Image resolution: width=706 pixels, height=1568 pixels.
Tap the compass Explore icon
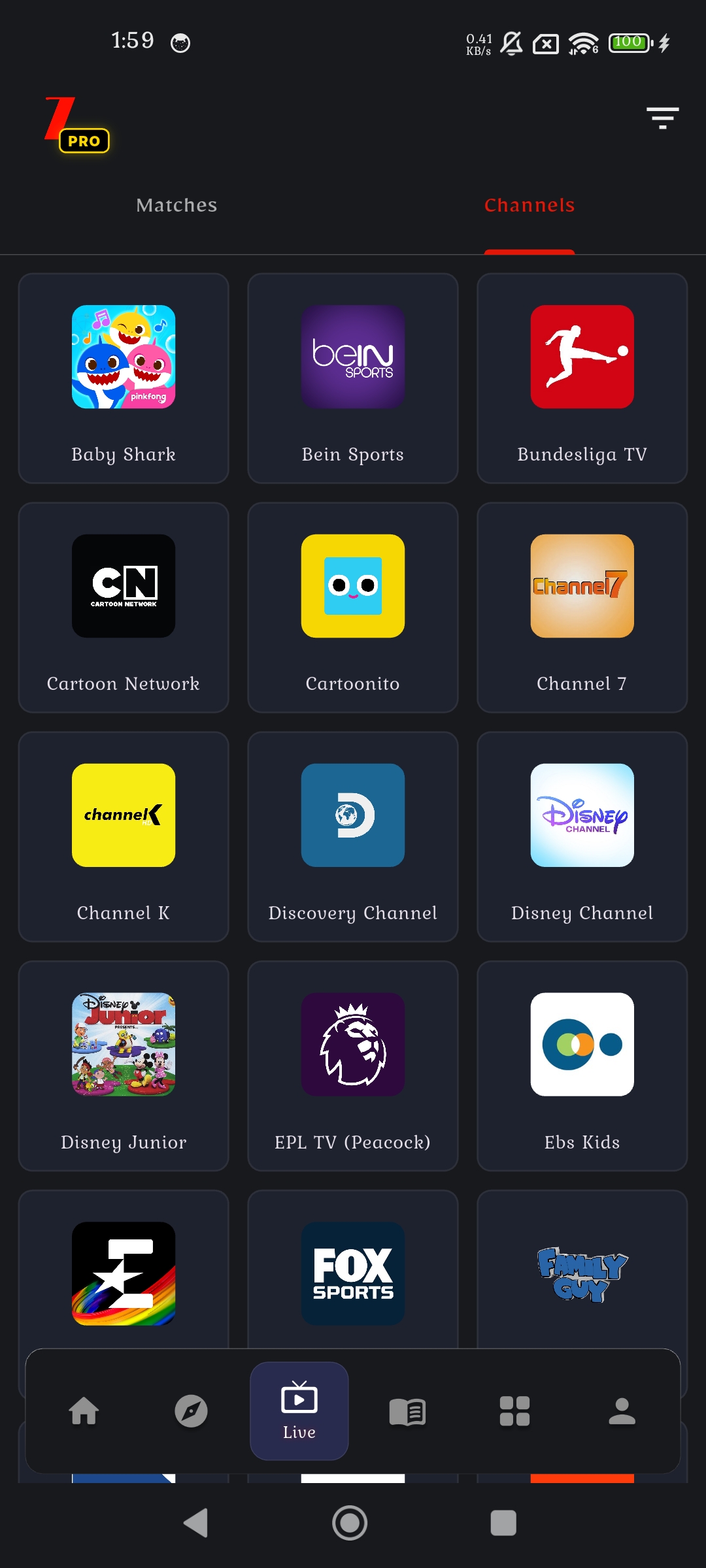(x=192, y=1411)
